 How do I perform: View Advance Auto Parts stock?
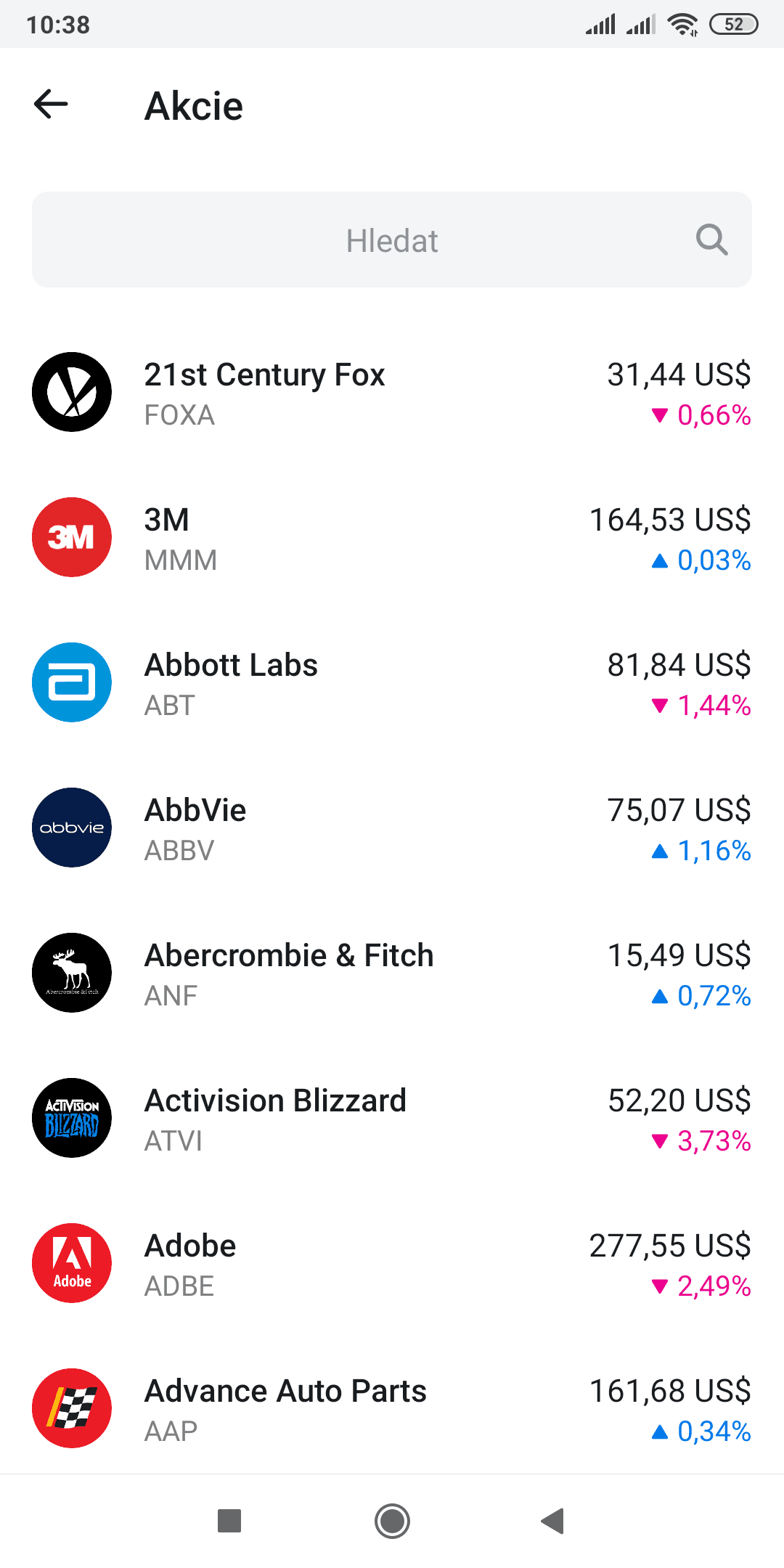(x=392, y=1409)
